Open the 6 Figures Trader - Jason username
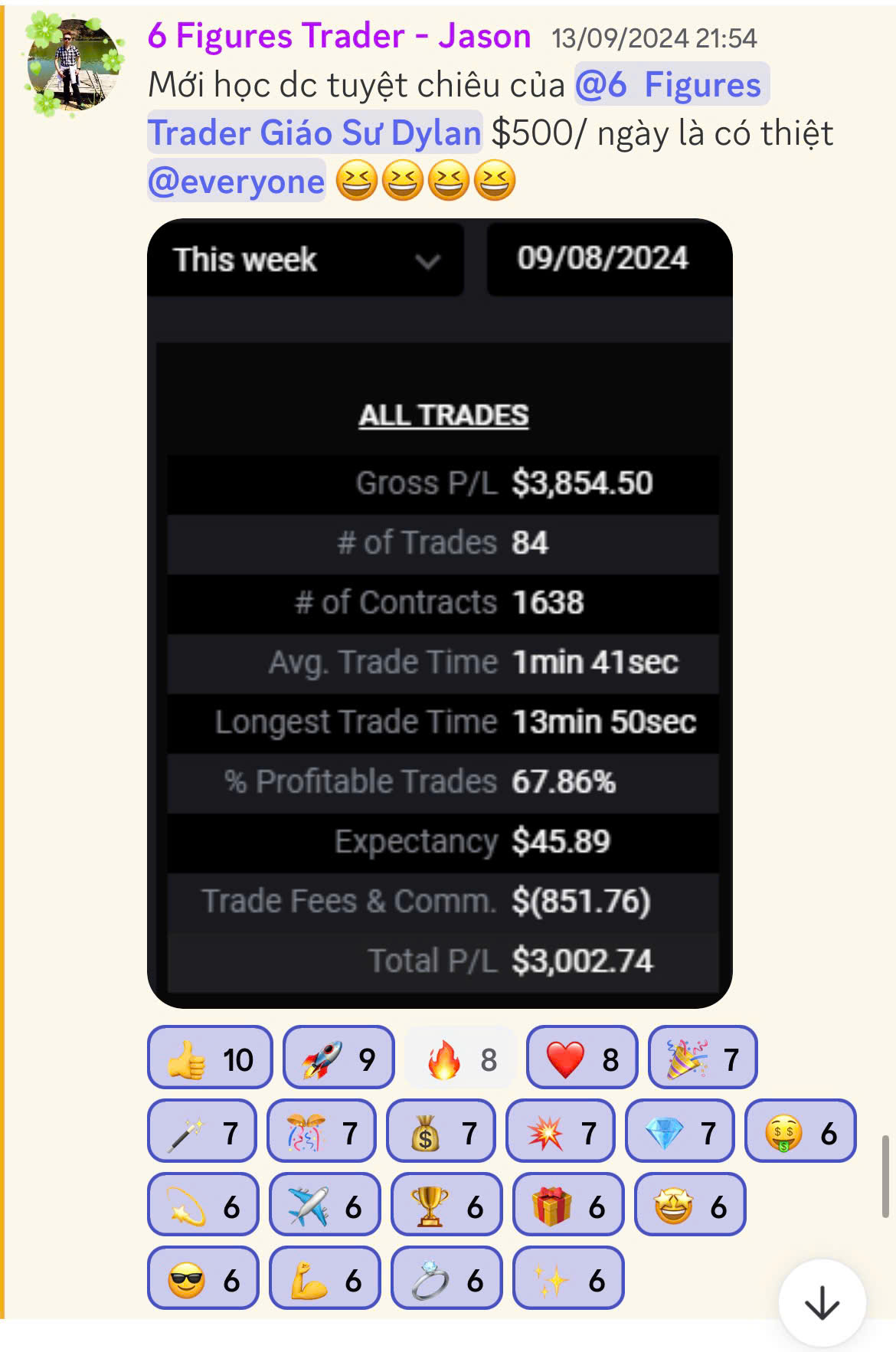896x1352 pixels. tap(338, 36)
